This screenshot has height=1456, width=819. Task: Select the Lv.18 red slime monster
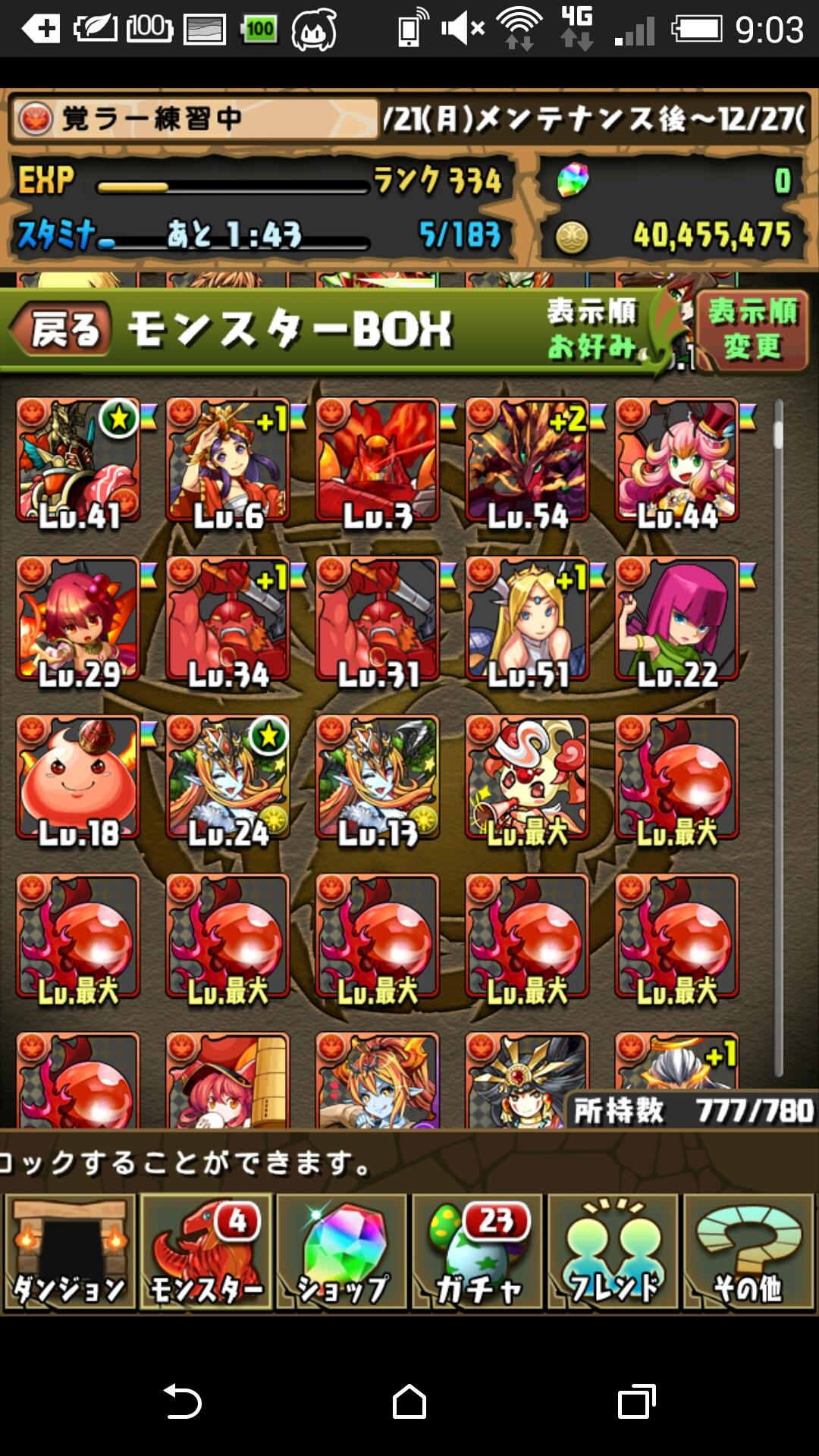point(78,777)
